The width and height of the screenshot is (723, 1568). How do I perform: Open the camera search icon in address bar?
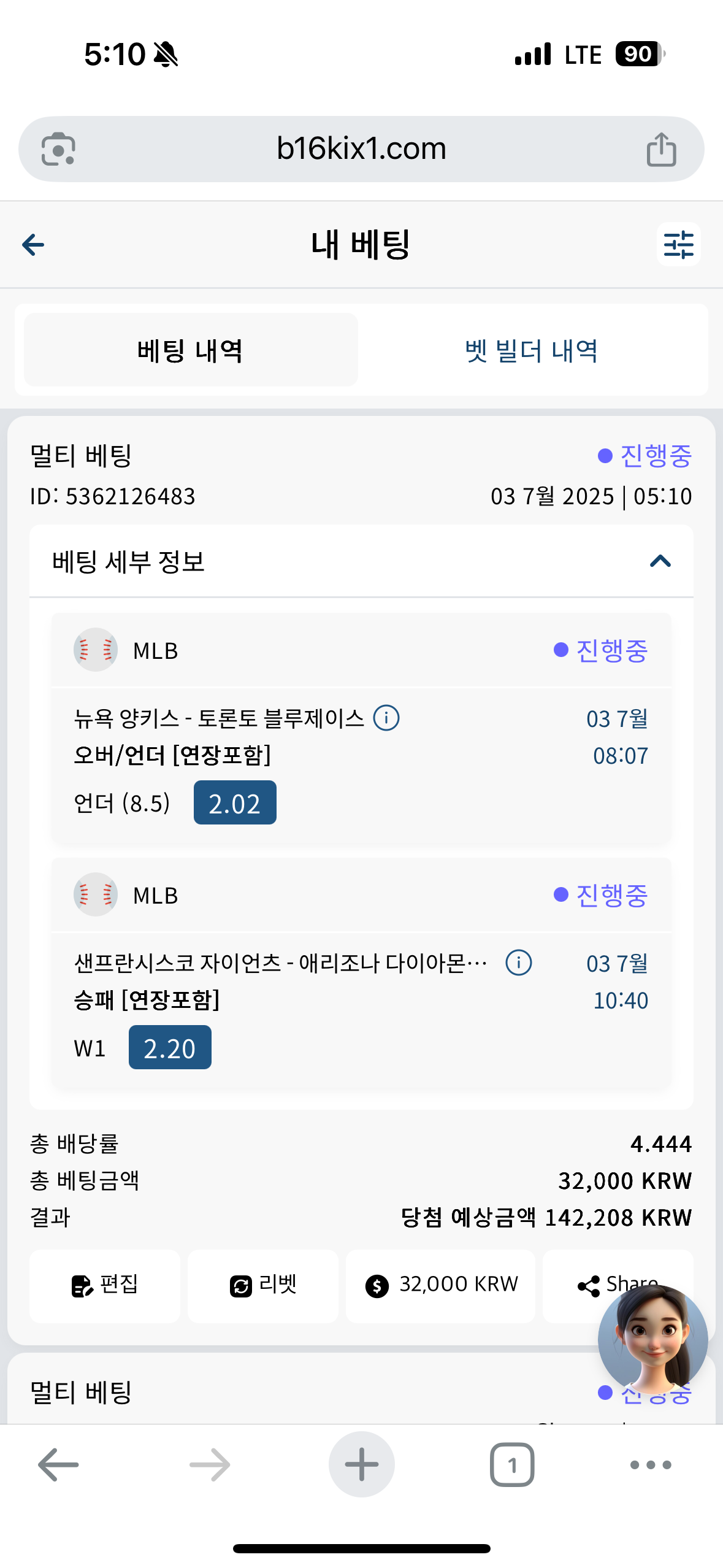click(58, 149)
